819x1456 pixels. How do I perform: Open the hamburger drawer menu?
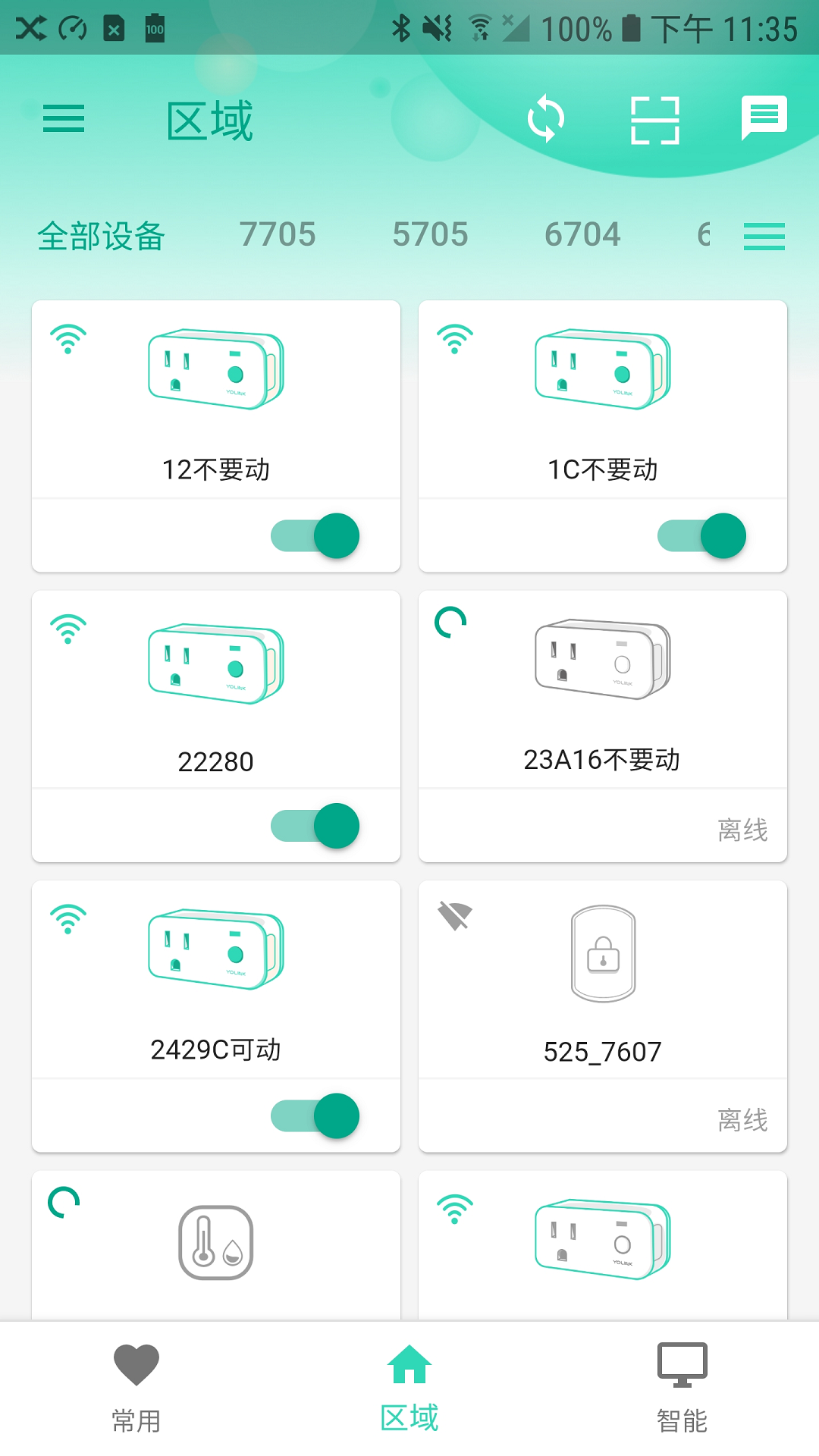(64, 119)
